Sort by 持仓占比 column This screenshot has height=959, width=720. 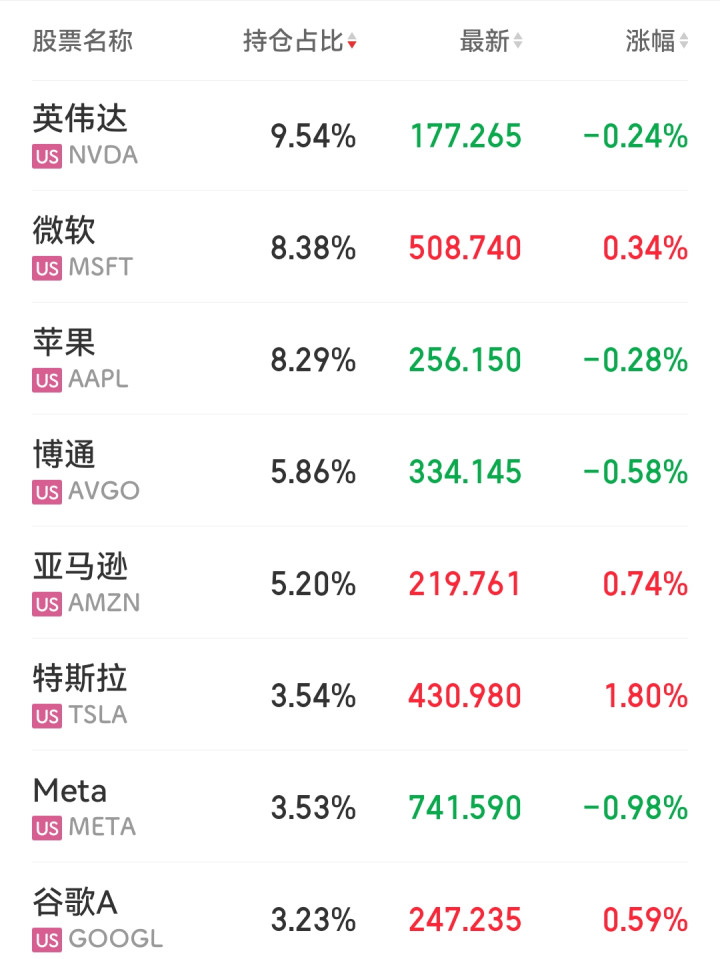coord(299,41)
